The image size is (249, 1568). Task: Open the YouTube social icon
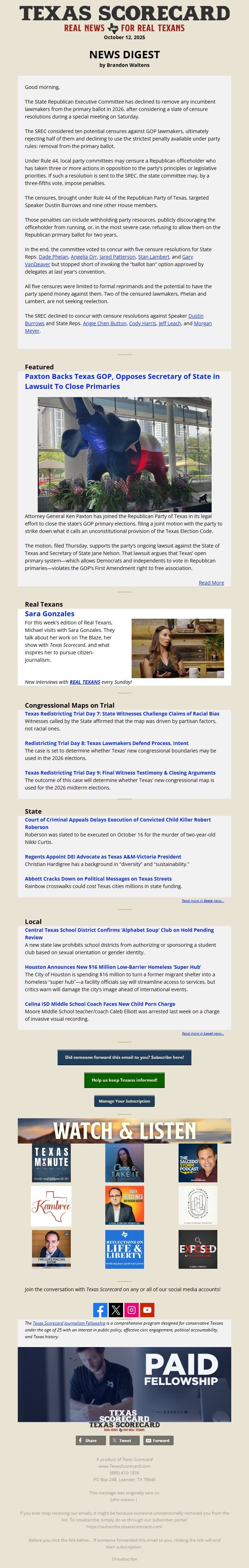pos(147,1310)
